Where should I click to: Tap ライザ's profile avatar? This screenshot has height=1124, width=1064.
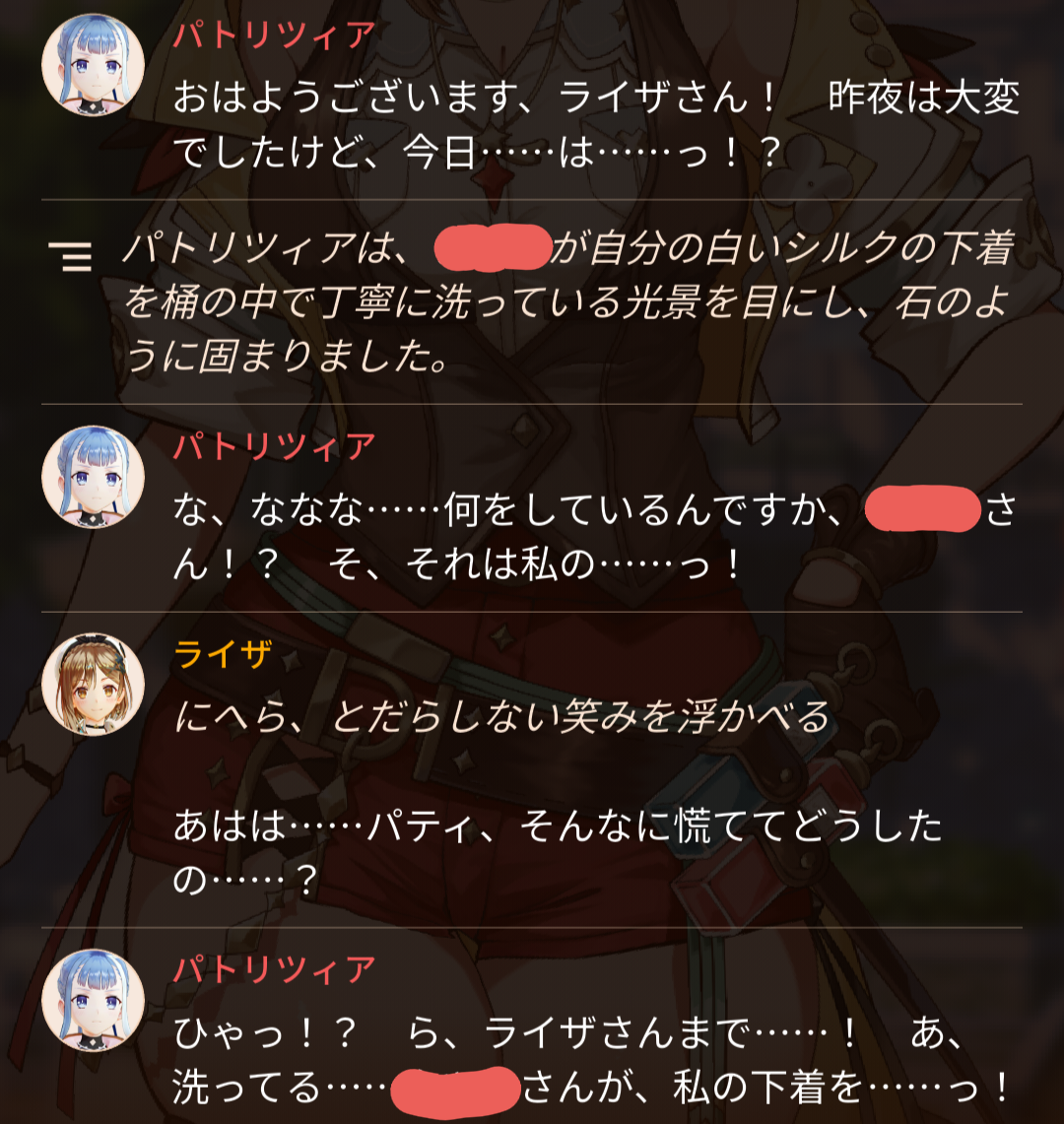(x=94, y=684)
